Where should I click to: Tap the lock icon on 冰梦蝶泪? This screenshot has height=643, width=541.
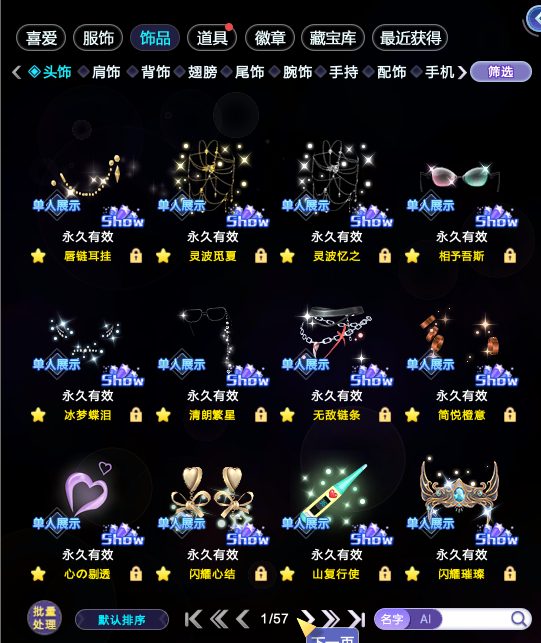[136, 415]
